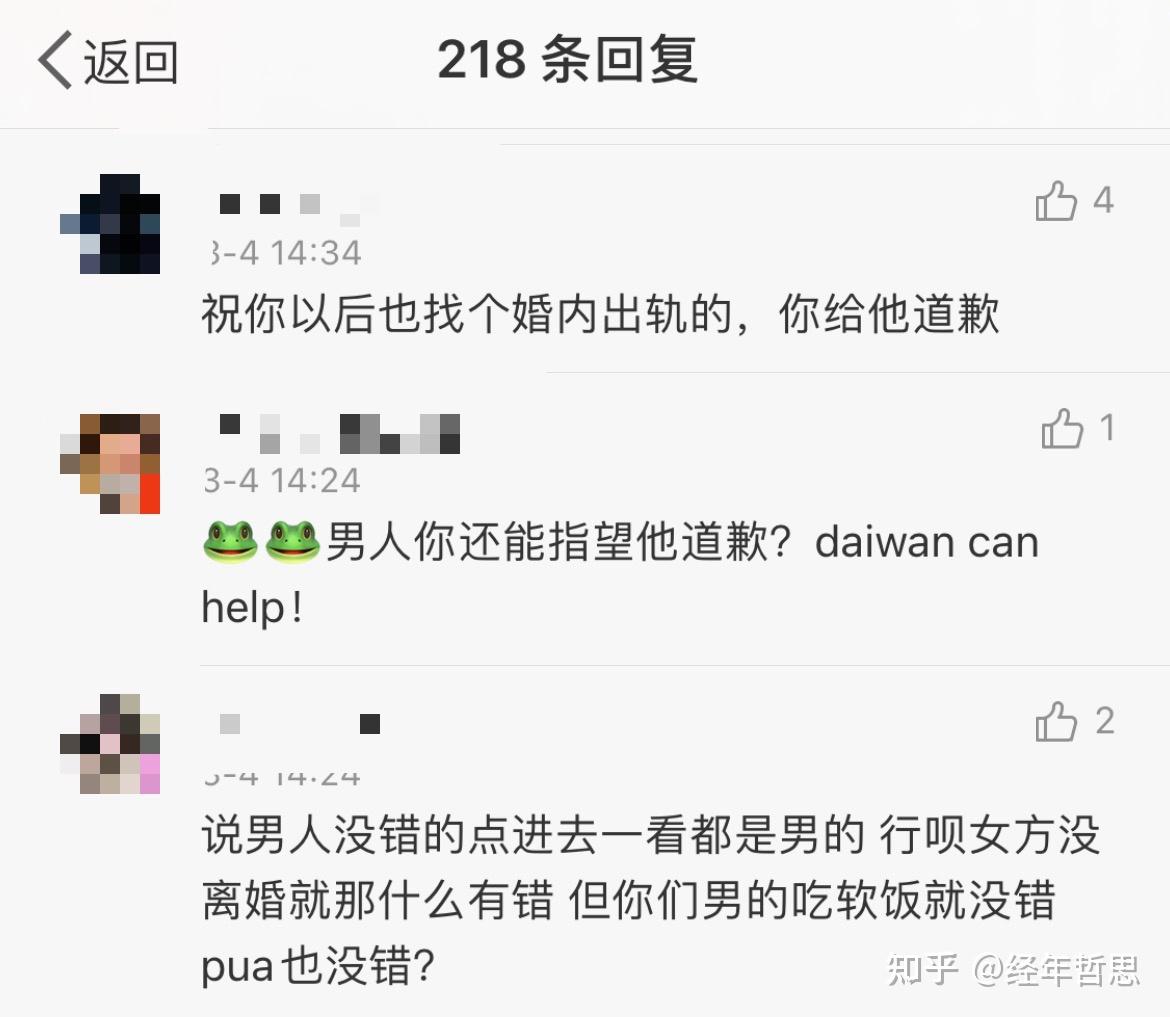Image resolution: width=1170 pixels, height=1017 pixels.
Task: Open avatar of the 14:34 commenter
Action: (110, 224)
